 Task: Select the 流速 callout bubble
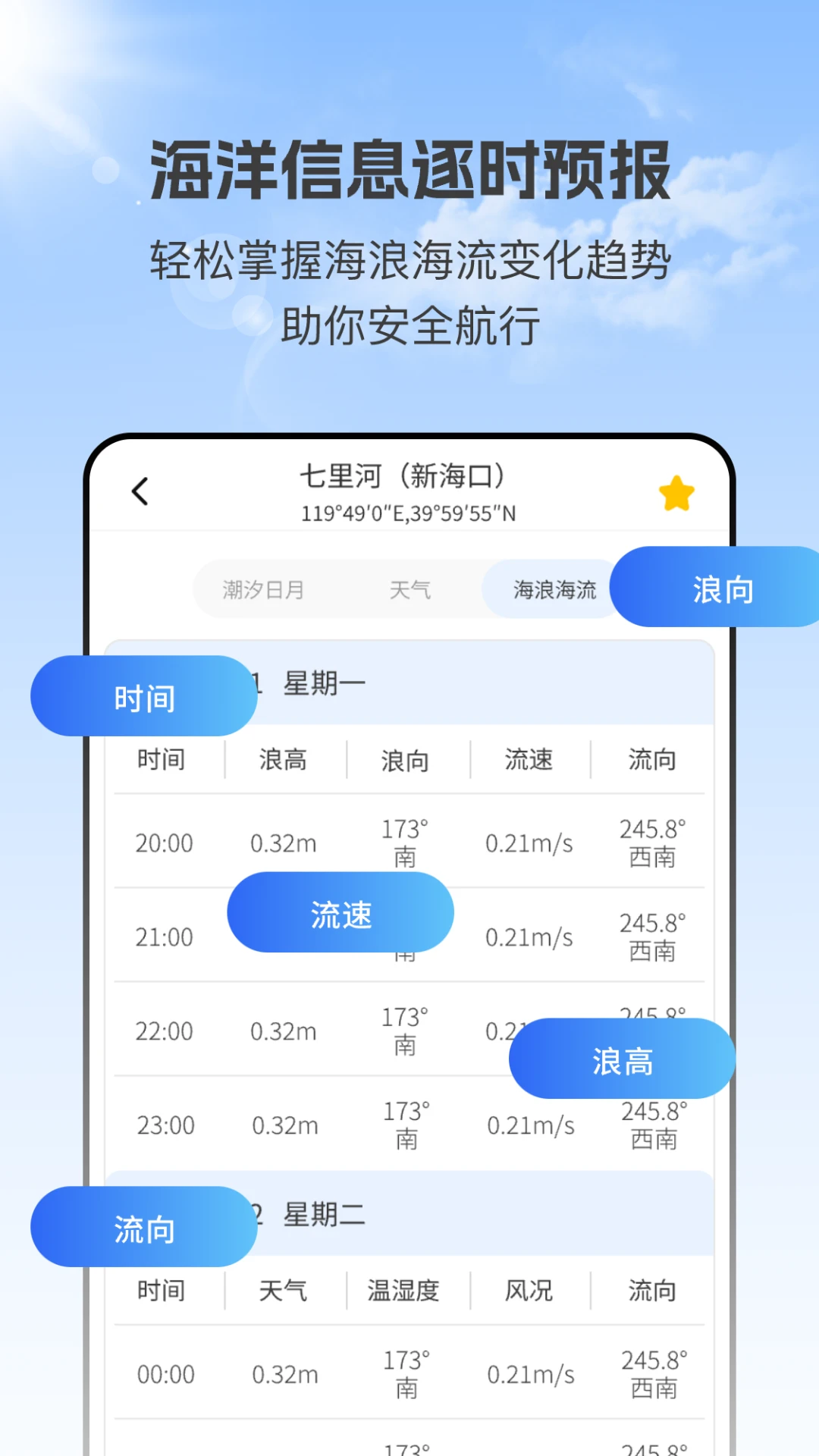click(340, 914)
